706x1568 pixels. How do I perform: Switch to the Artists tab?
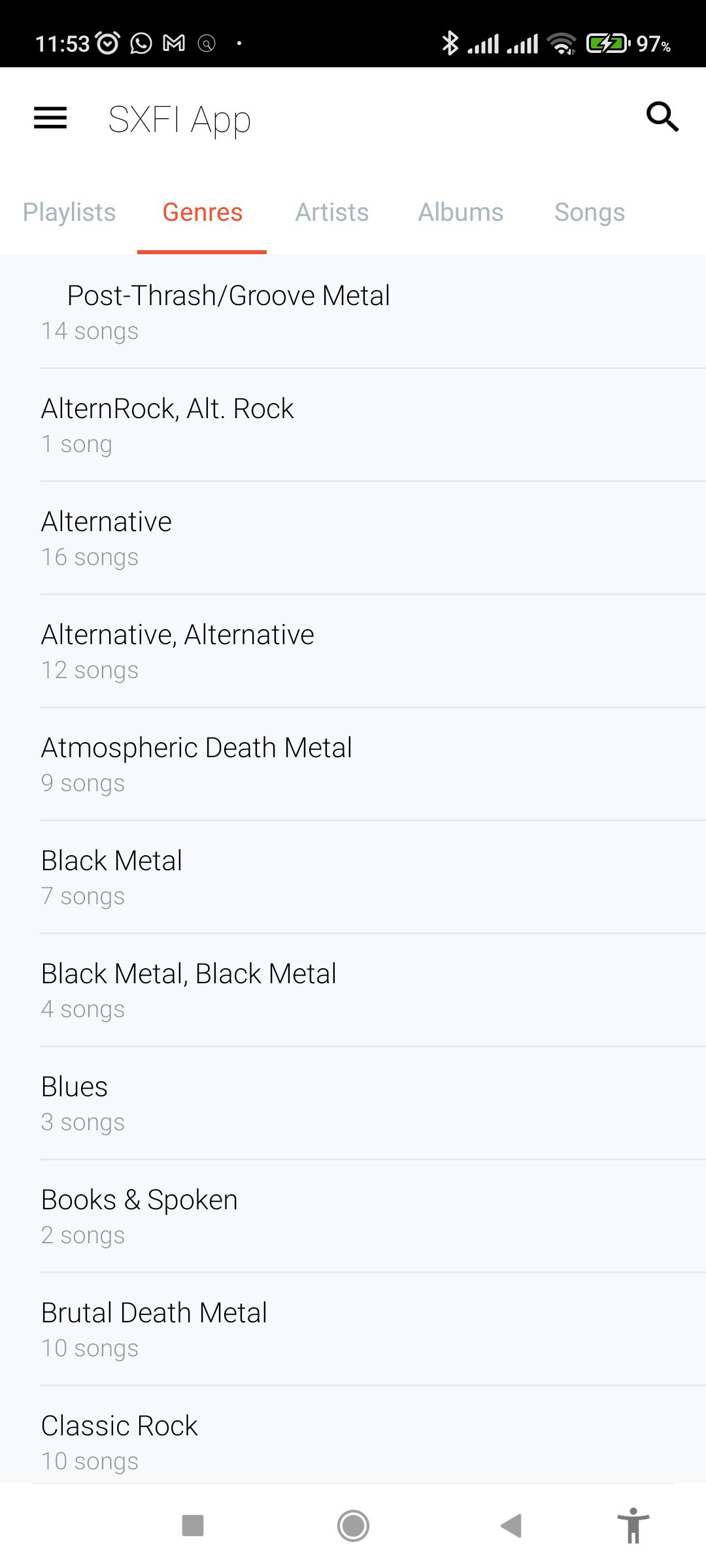point(332,212)
